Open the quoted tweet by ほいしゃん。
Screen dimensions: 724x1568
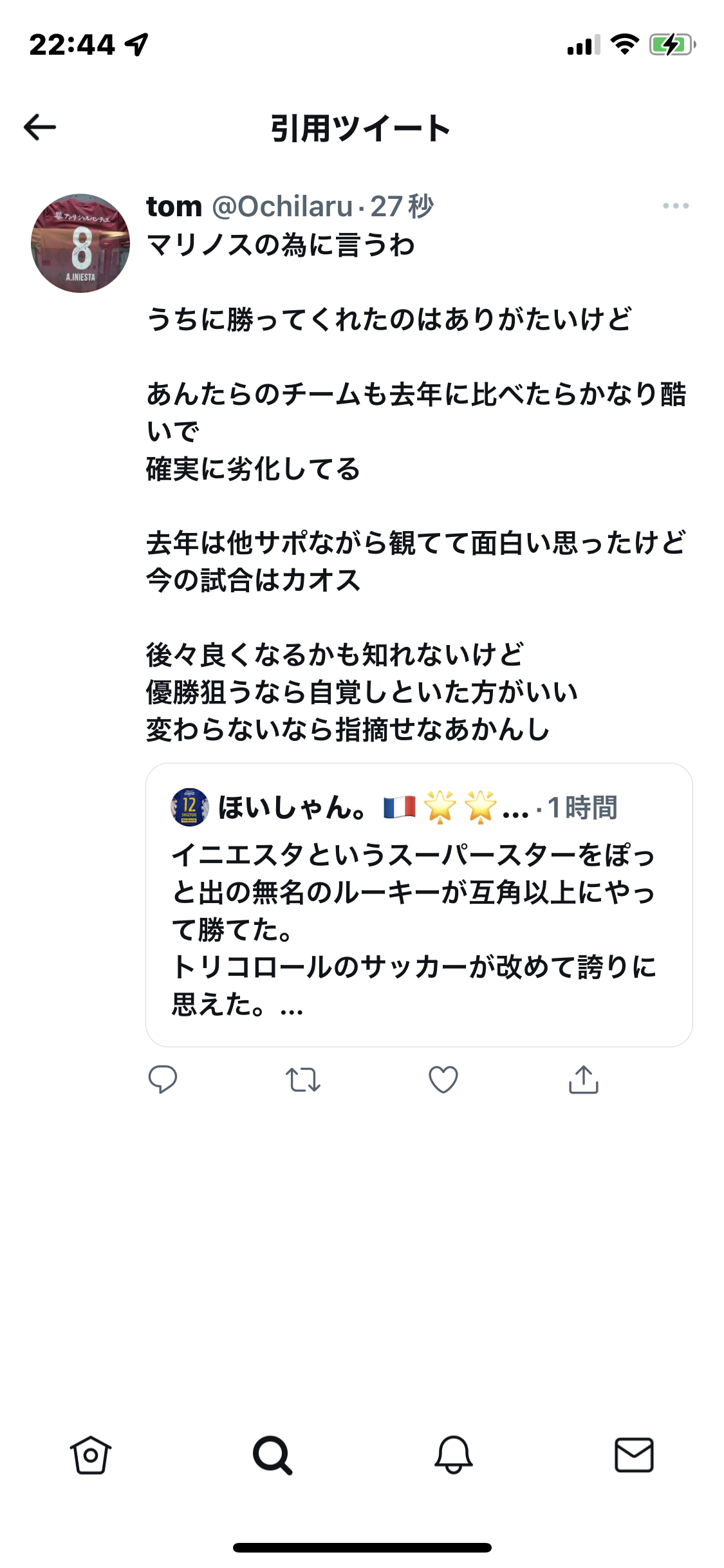419,905
